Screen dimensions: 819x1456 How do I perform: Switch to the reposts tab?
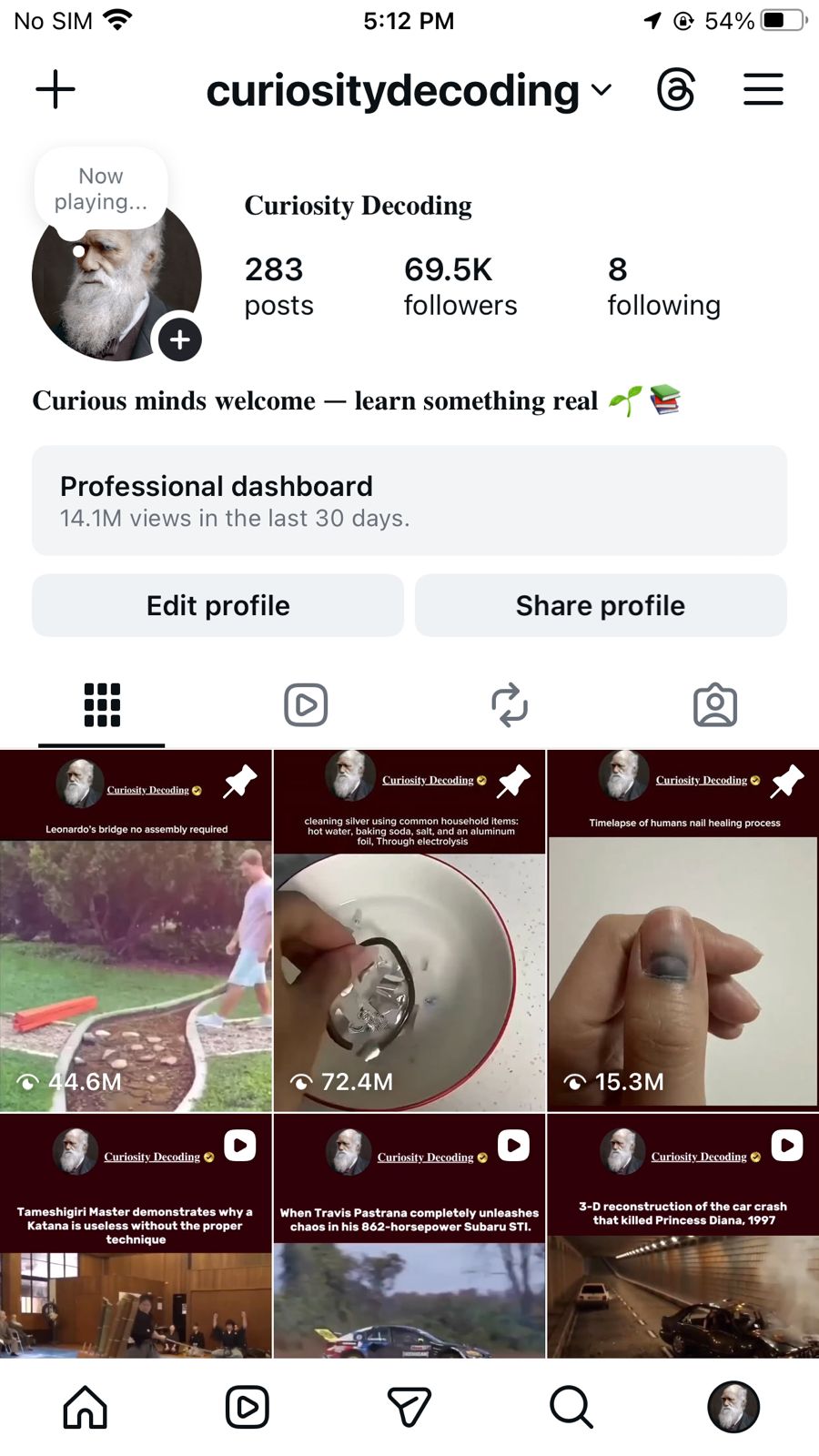coord(510,705)
